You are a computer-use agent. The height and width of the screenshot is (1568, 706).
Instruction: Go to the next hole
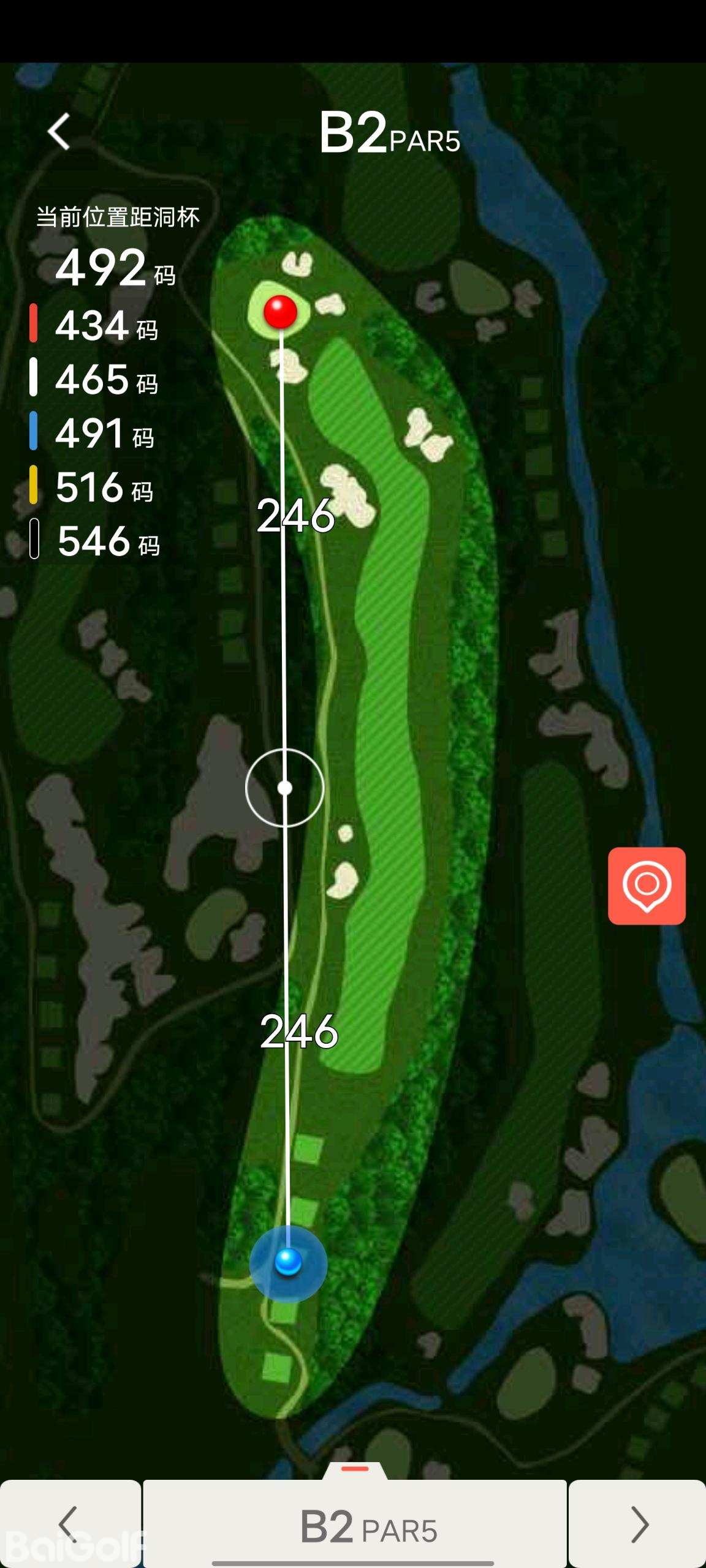point(638,1524)
